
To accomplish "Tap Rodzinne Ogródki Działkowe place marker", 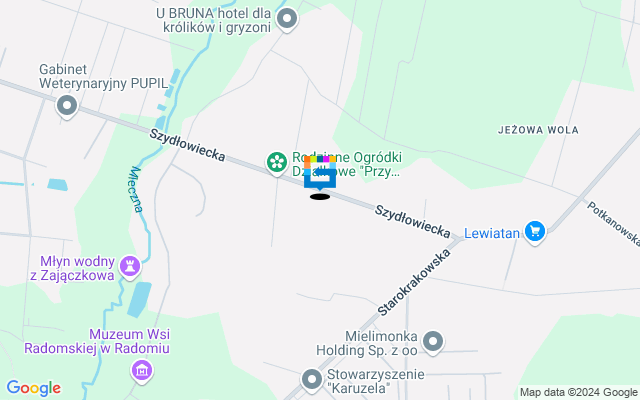I will (x=275, y=161).
